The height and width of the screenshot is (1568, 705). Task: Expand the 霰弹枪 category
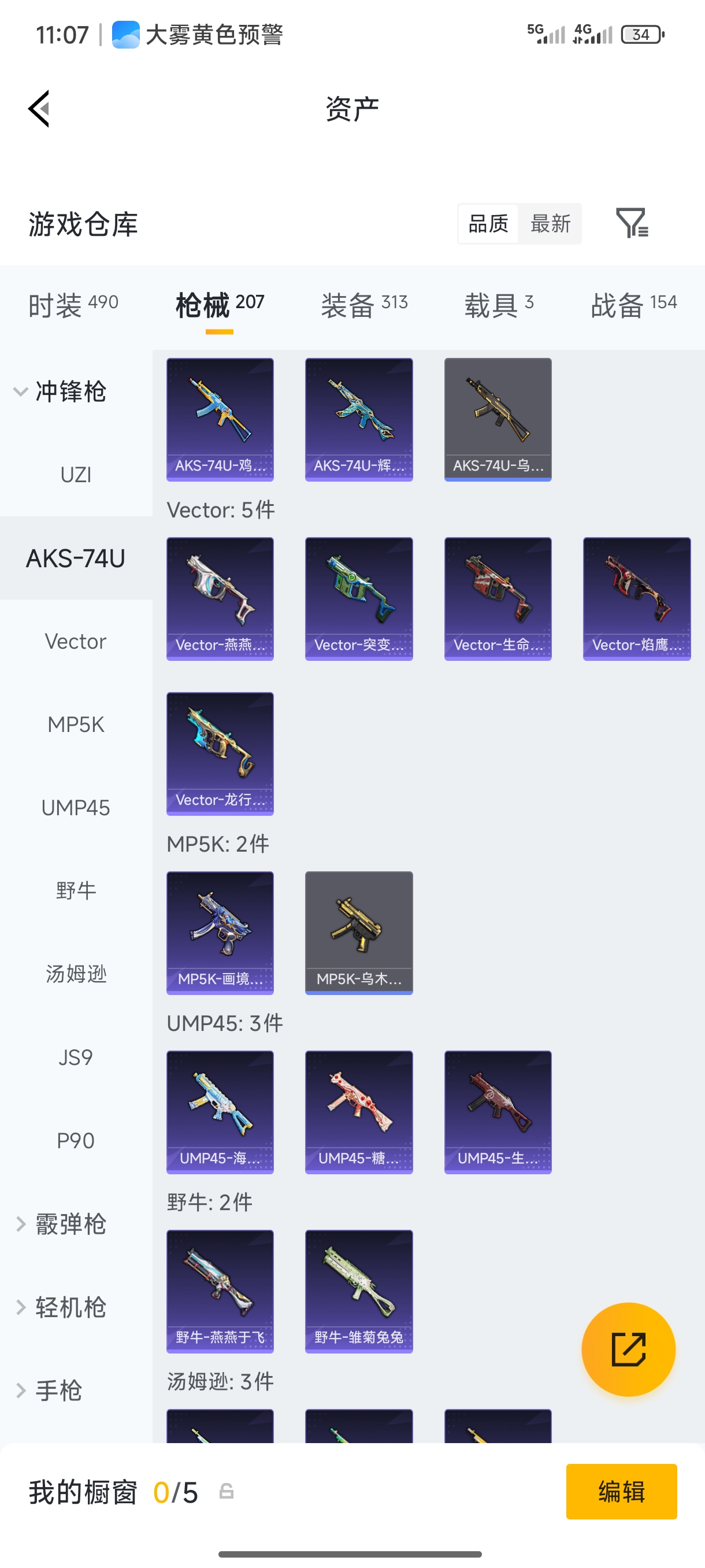pos(61,1224)
